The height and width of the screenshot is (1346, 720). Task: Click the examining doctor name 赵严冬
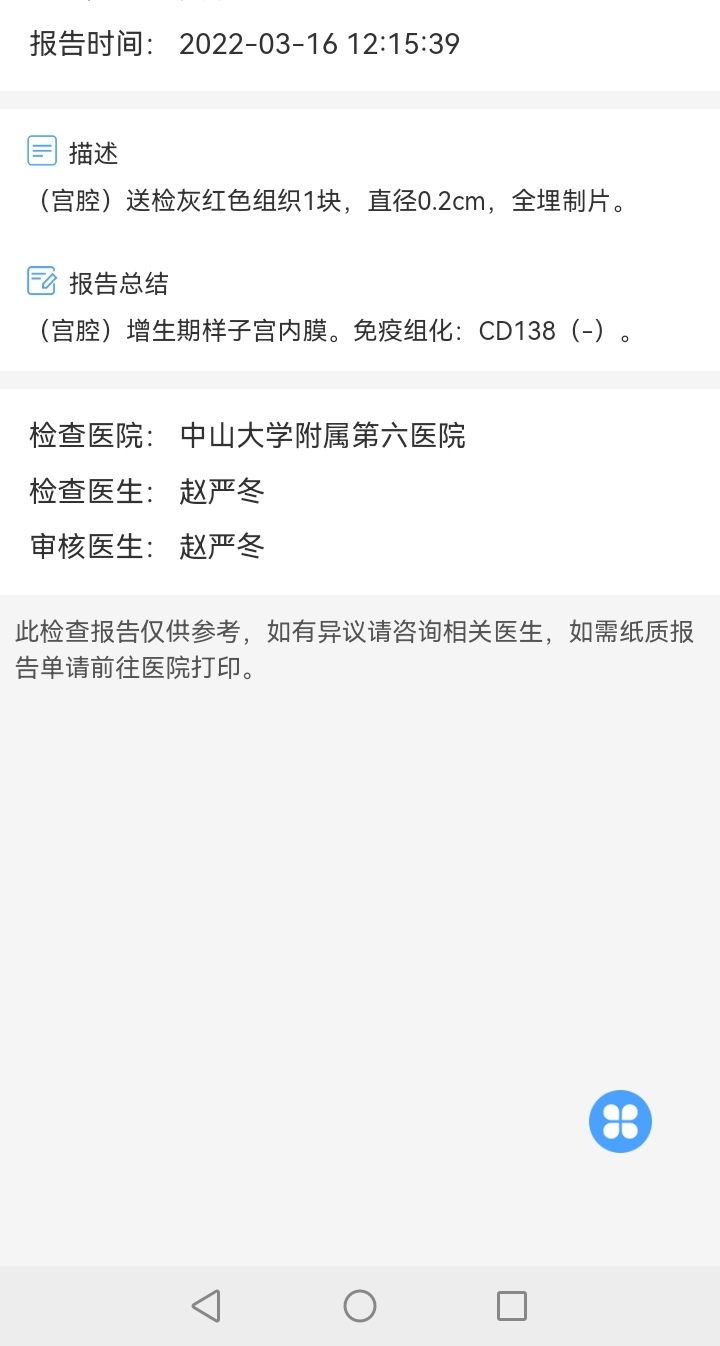pyautogui.click(x=222, y=491)
